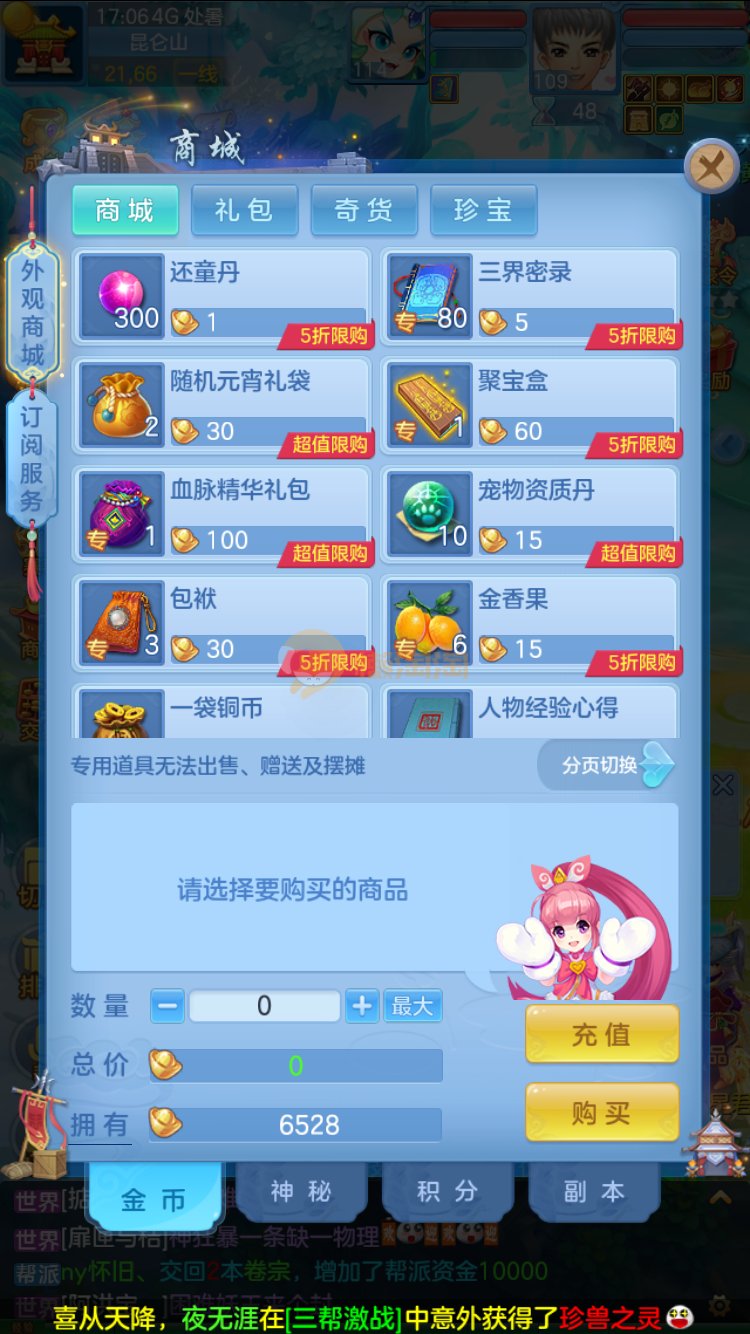The image size is (750, 1334).
Task: Close the 商城 shop window
Action: (x=711, y=167)
